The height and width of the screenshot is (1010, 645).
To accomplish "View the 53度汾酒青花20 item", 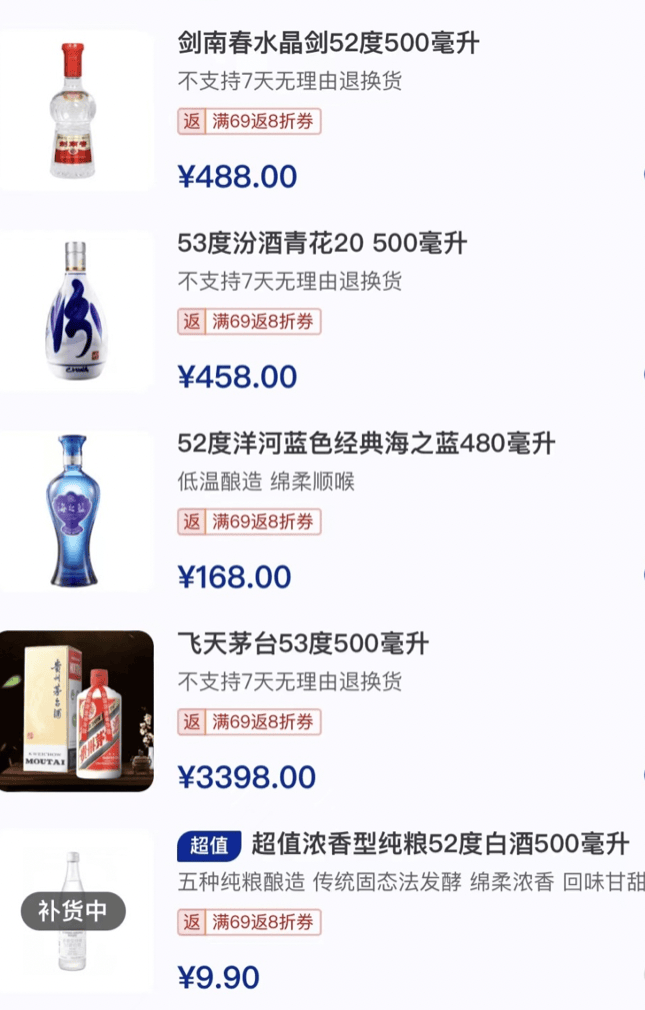I will pyautogui.click(x=322, y=244).
